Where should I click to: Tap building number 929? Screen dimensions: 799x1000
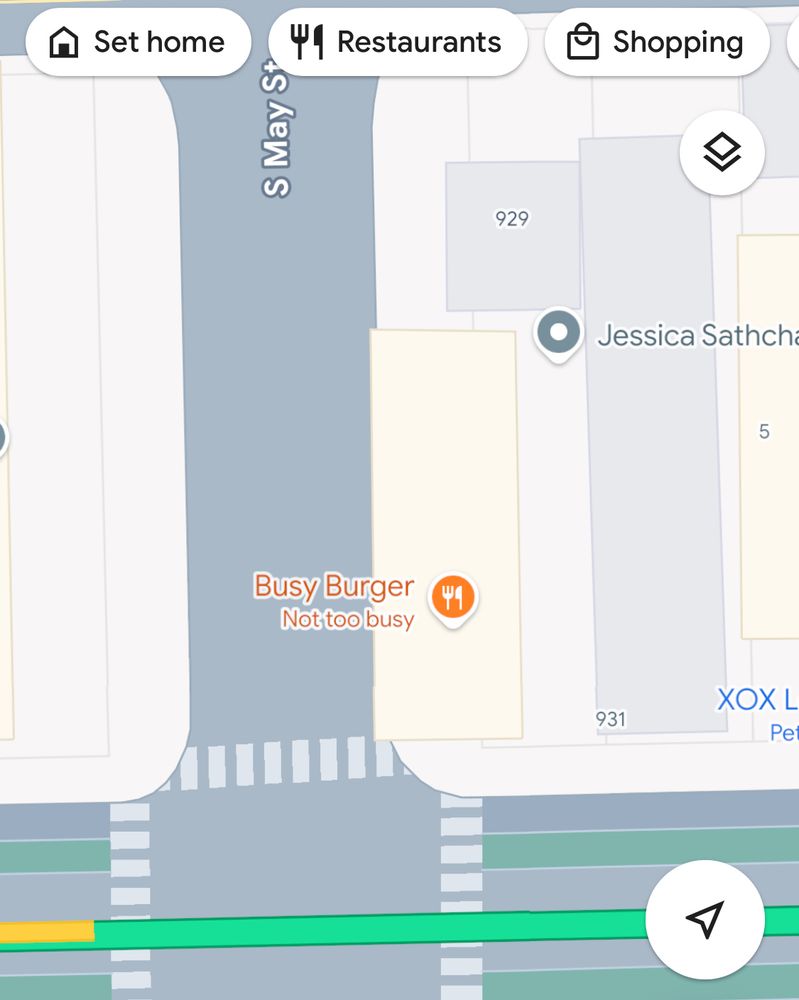click(x=512, y=218)
